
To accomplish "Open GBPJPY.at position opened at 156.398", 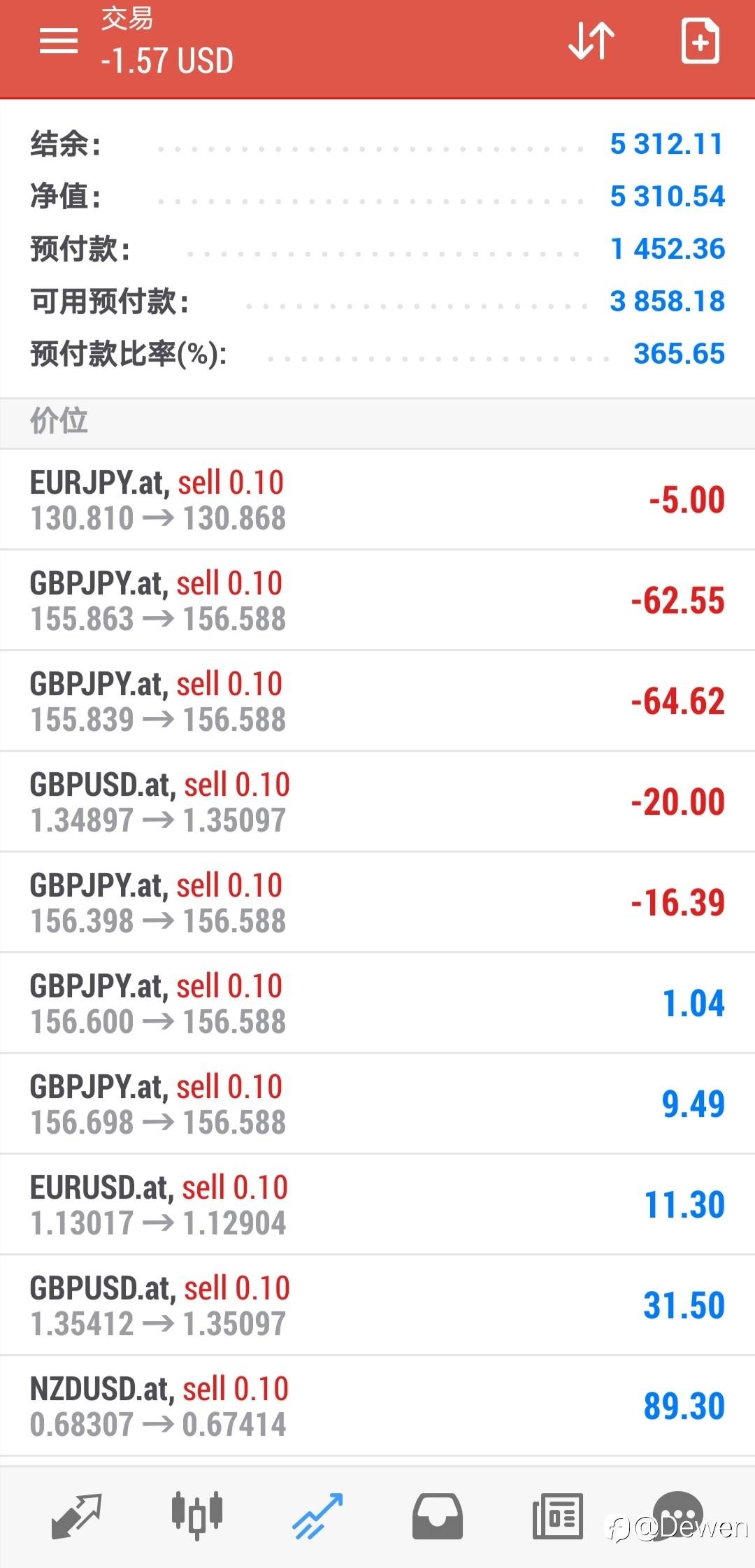I will coord(377,902).
